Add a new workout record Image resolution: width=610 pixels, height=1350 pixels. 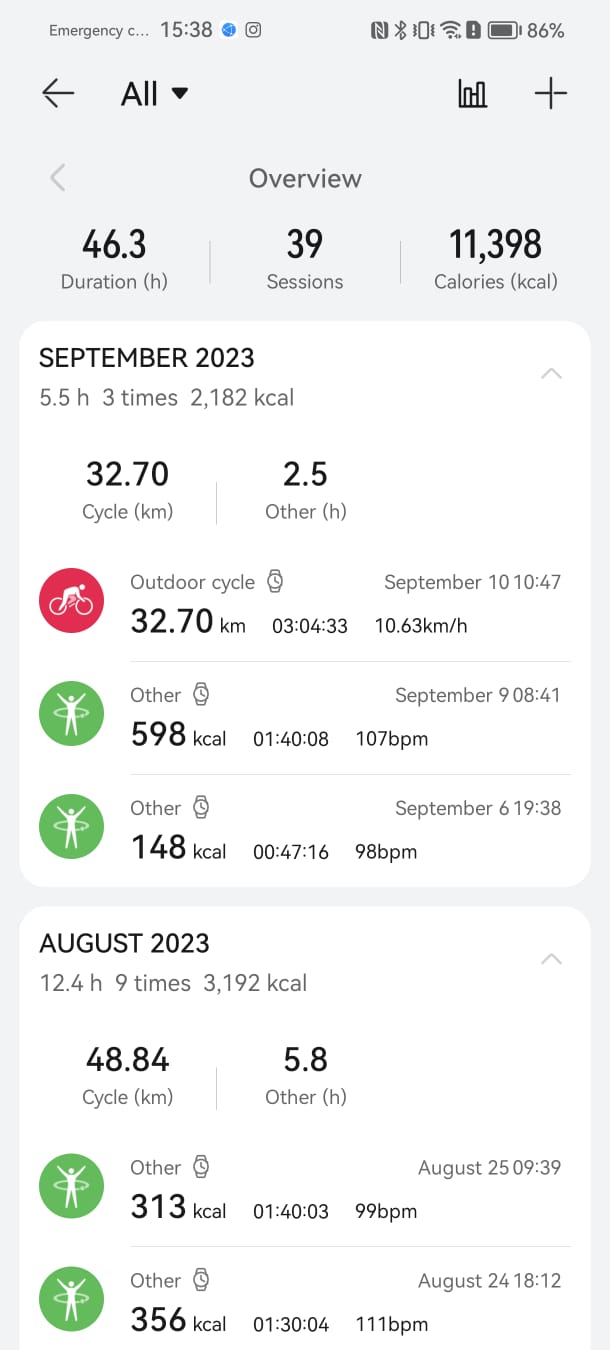[x=551, y=94]
